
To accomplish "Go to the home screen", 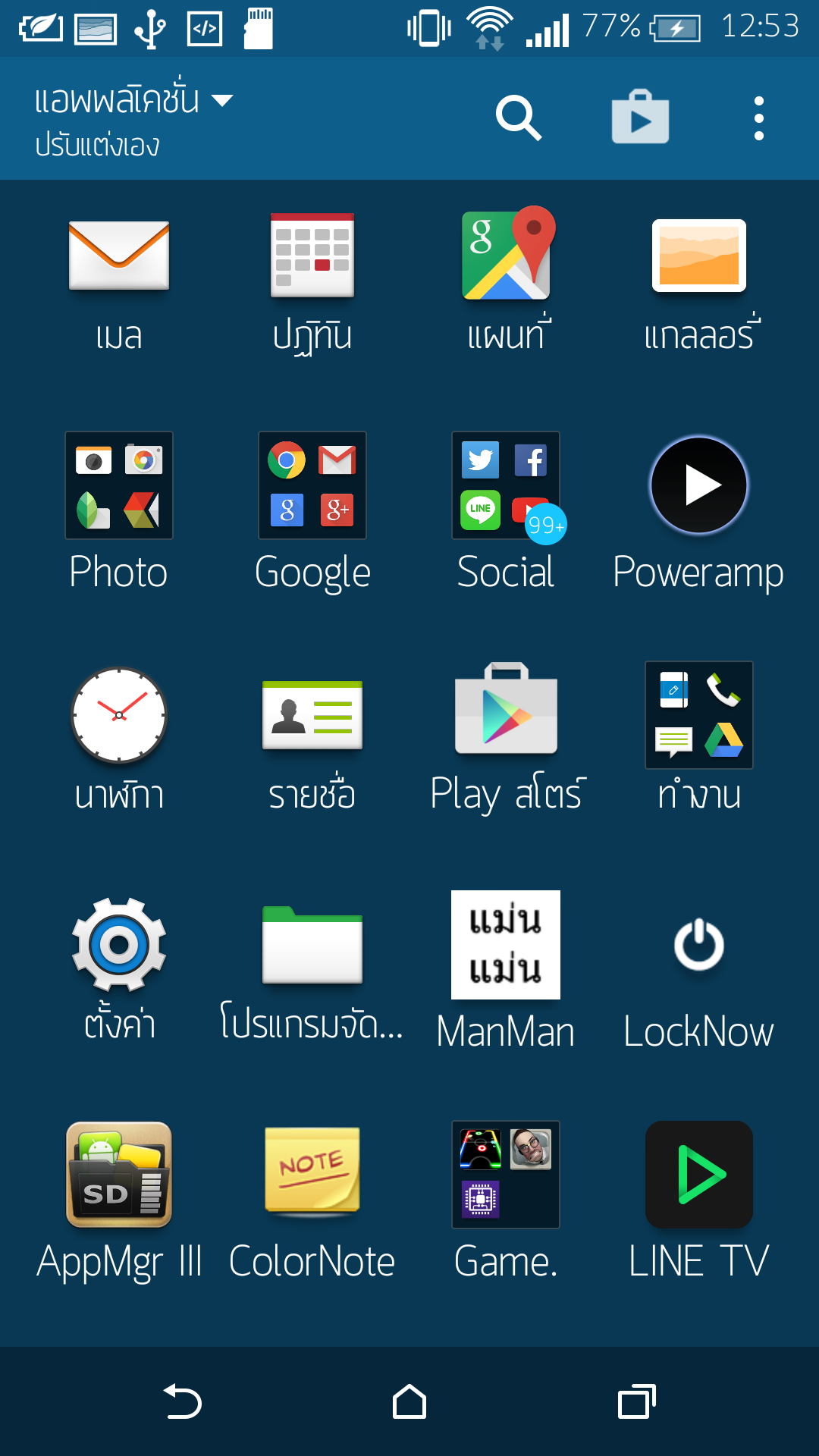I will [x=409, y=1401].
